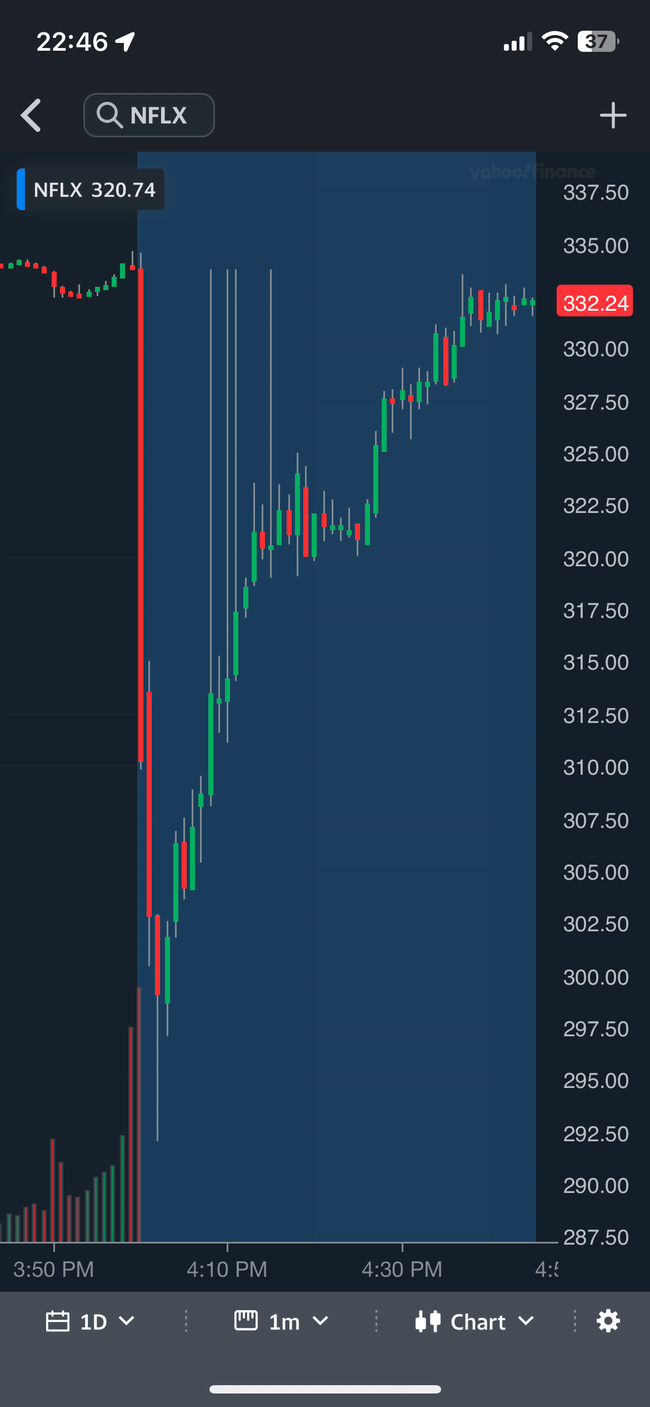Image resolution: width=650 pixels, height=1407 pixels.
Task: Open chart settings gear
Action: click(x=608, y=1321)
